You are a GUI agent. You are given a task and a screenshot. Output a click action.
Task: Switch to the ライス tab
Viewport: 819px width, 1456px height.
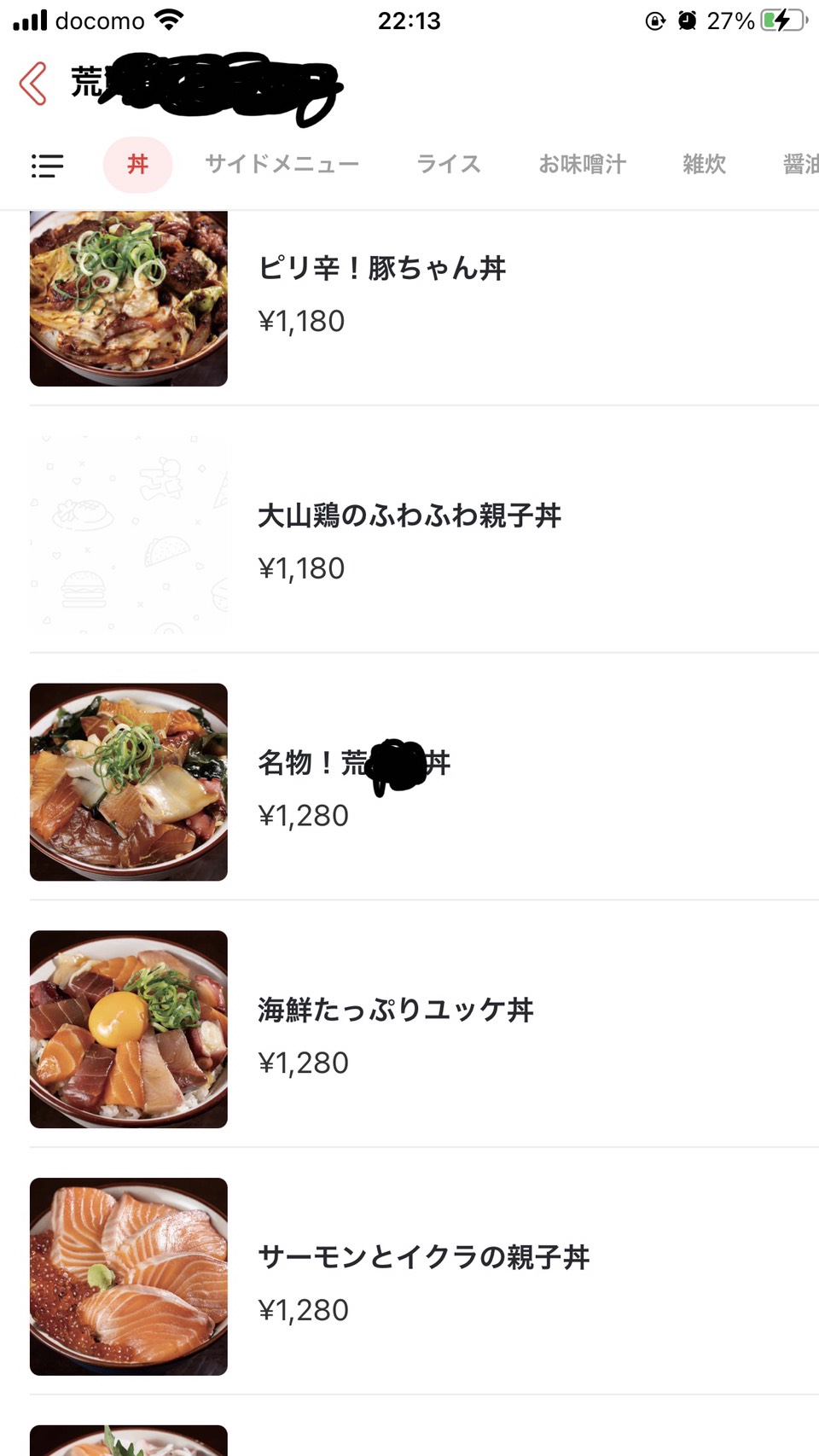point(449,164)
